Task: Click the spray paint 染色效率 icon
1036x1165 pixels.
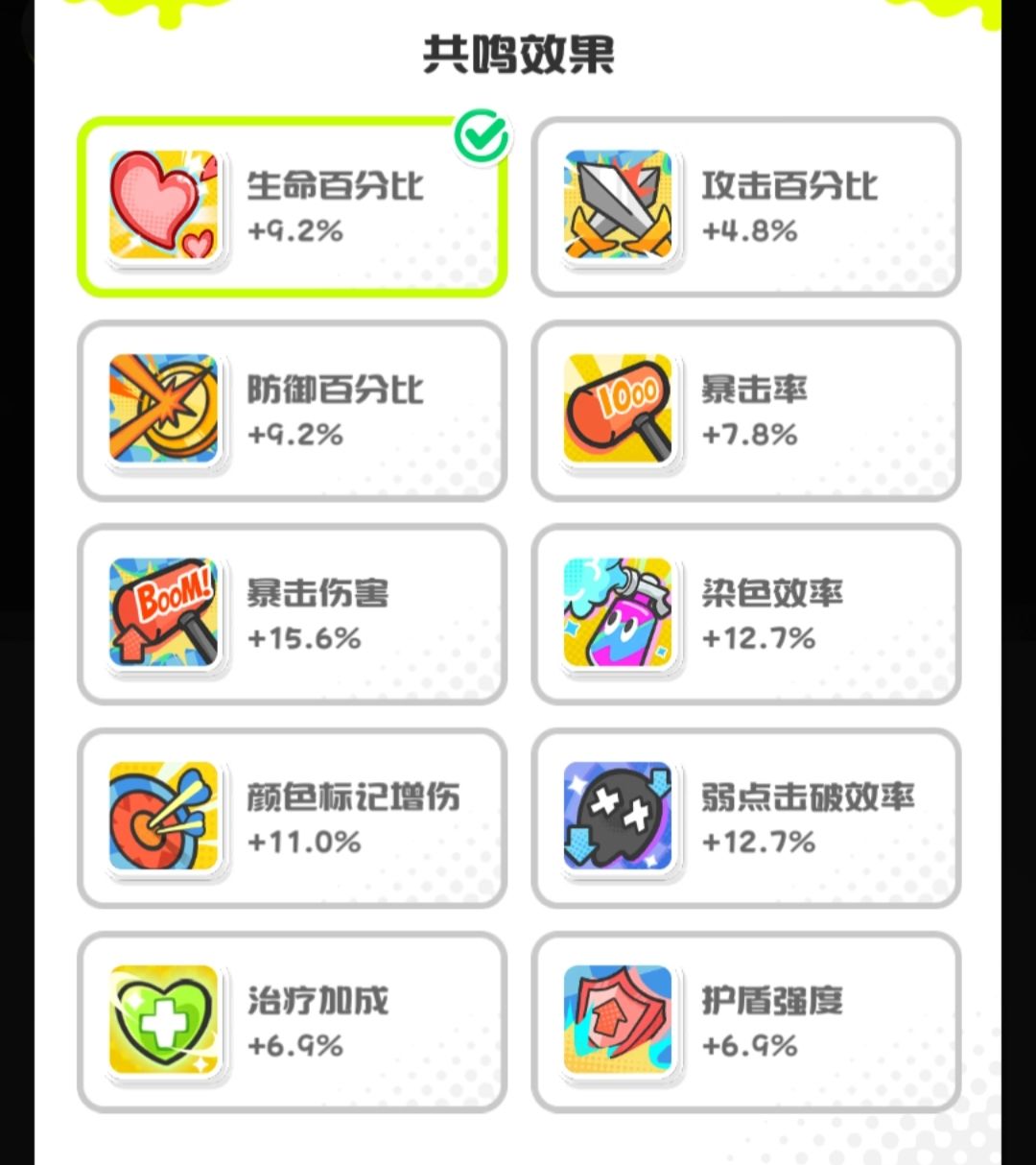Action: 619,614
